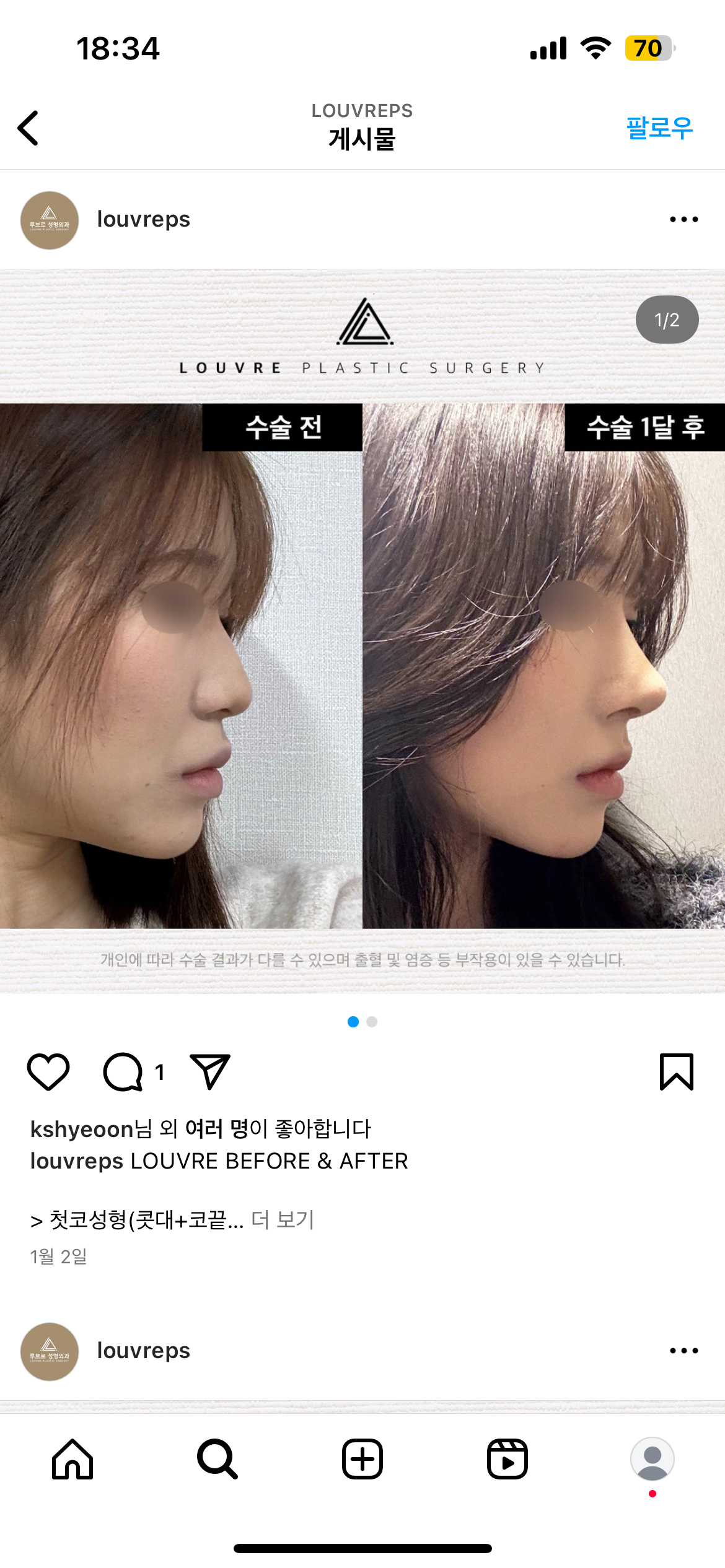Open the louvreps profile picture above the first post
This screenshot has height=1568, width=725.
(50, 220)
